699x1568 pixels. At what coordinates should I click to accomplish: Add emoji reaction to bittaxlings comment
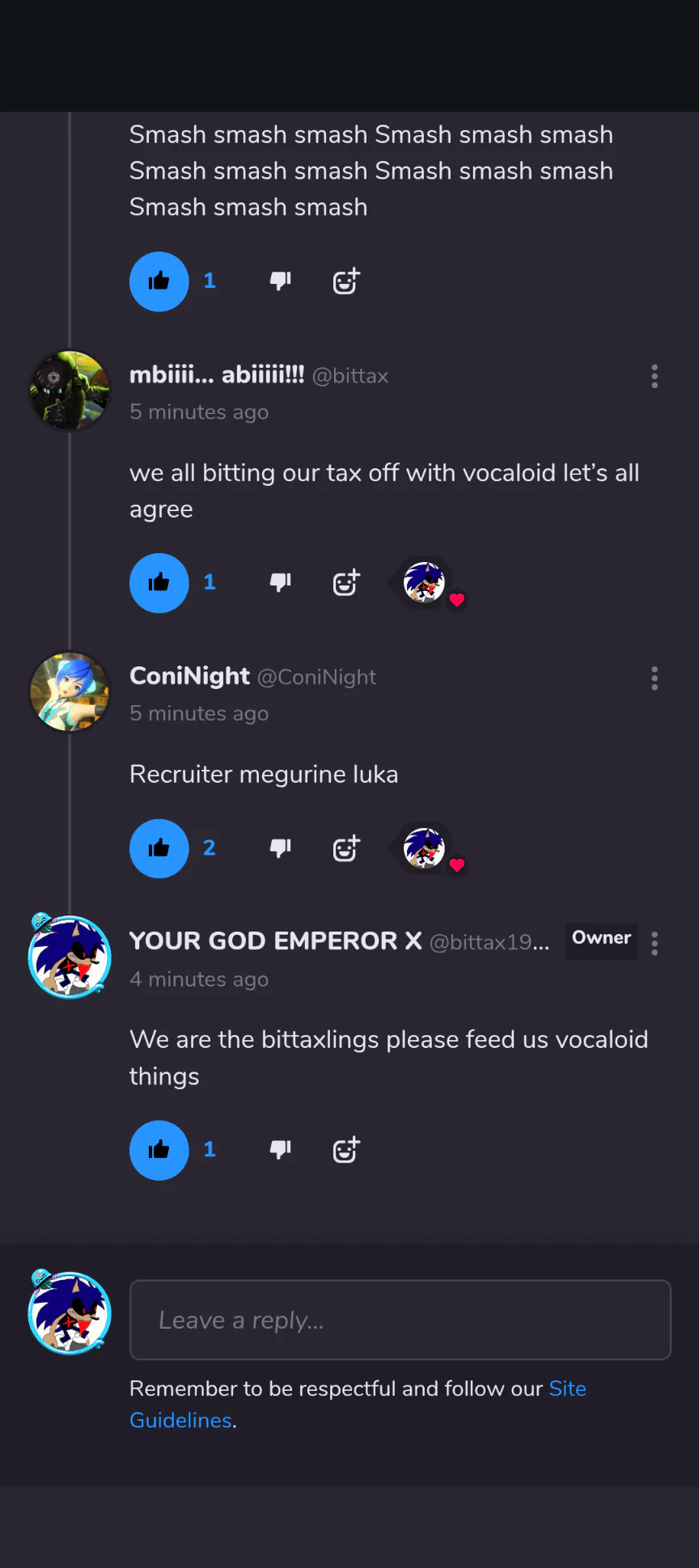click(x=346, y=1150)
